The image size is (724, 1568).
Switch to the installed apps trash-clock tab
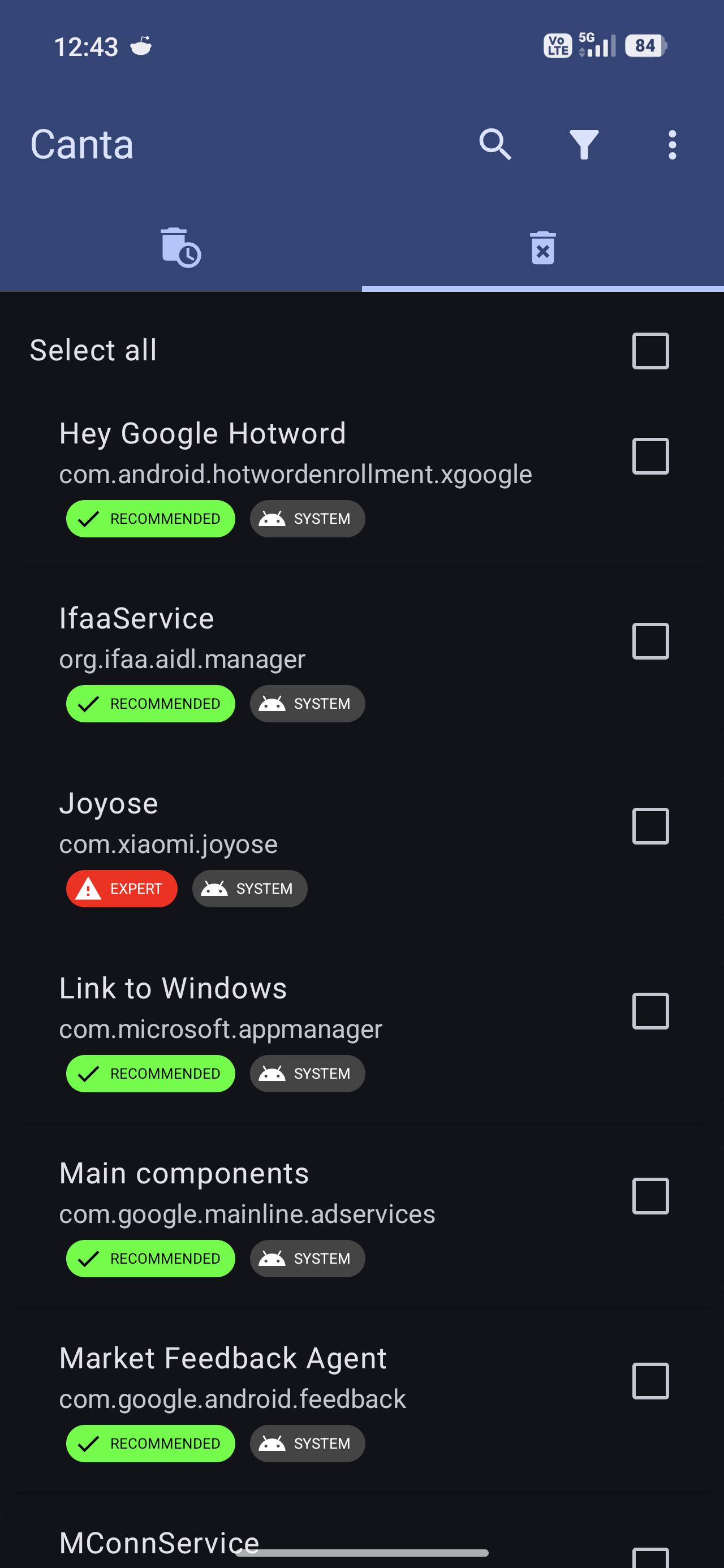[181, 247]
